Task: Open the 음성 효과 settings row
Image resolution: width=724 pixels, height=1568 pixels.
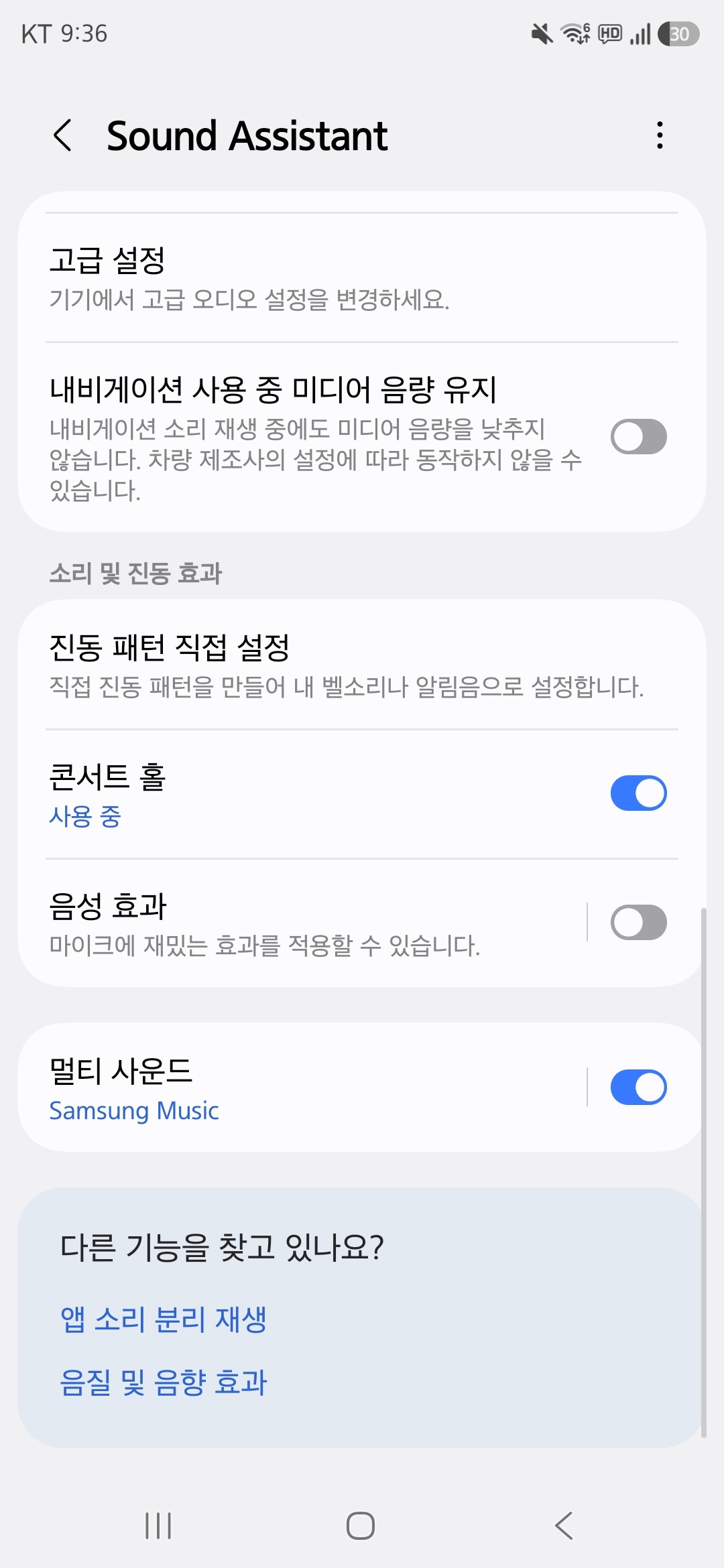Action: click(x=302, y=923)
